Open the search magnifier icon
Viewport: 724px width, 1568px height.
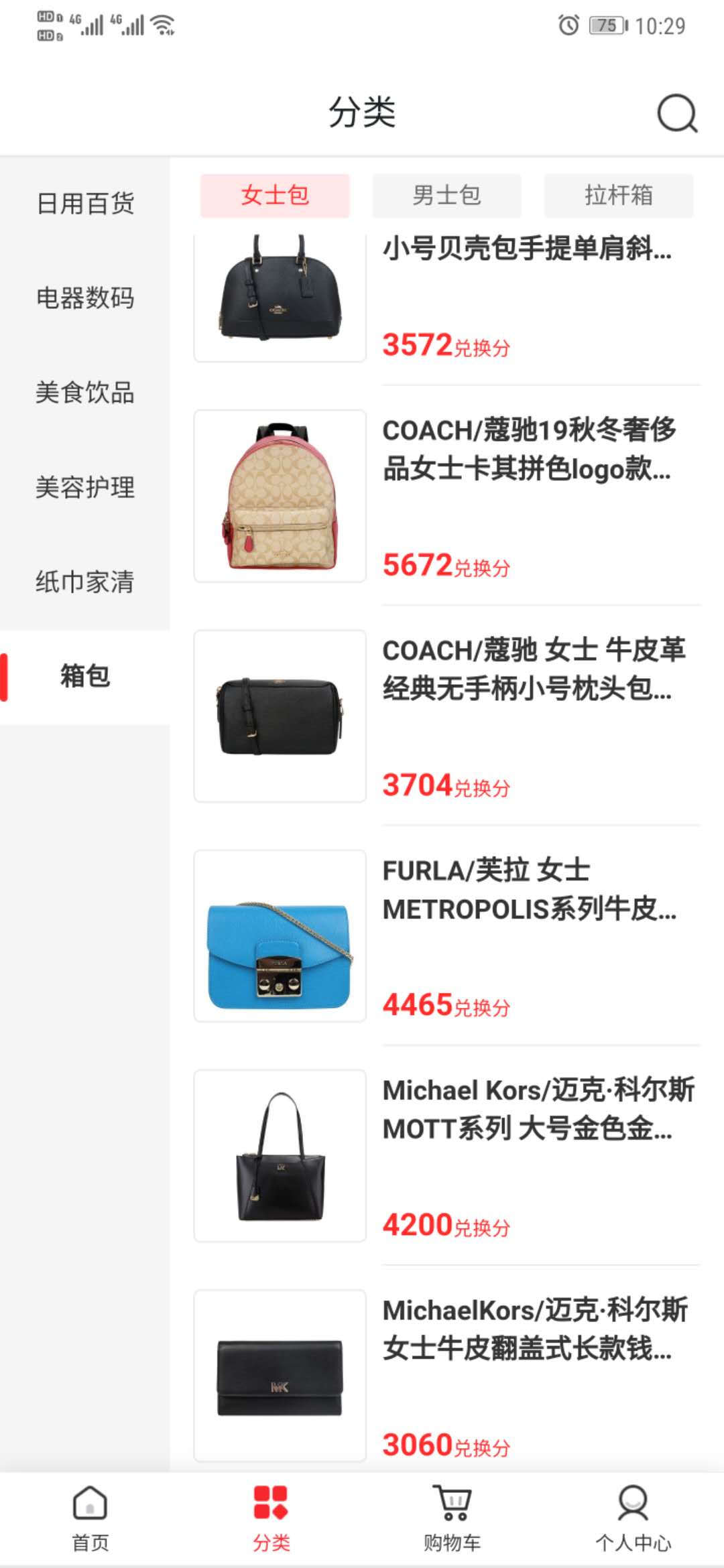click(676, 114)
